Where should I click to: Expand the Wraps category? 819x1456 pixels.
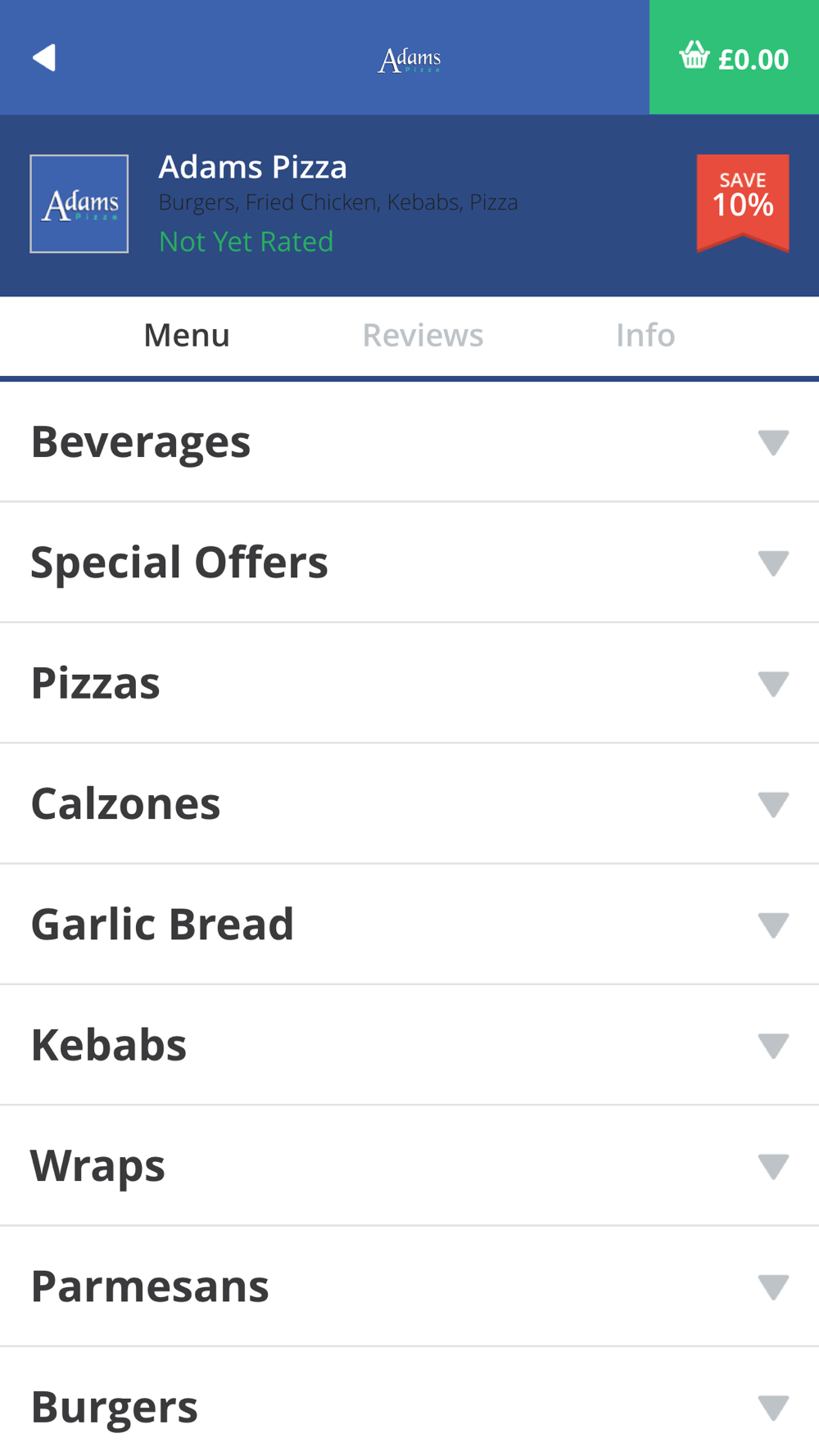coord(409,1165)
